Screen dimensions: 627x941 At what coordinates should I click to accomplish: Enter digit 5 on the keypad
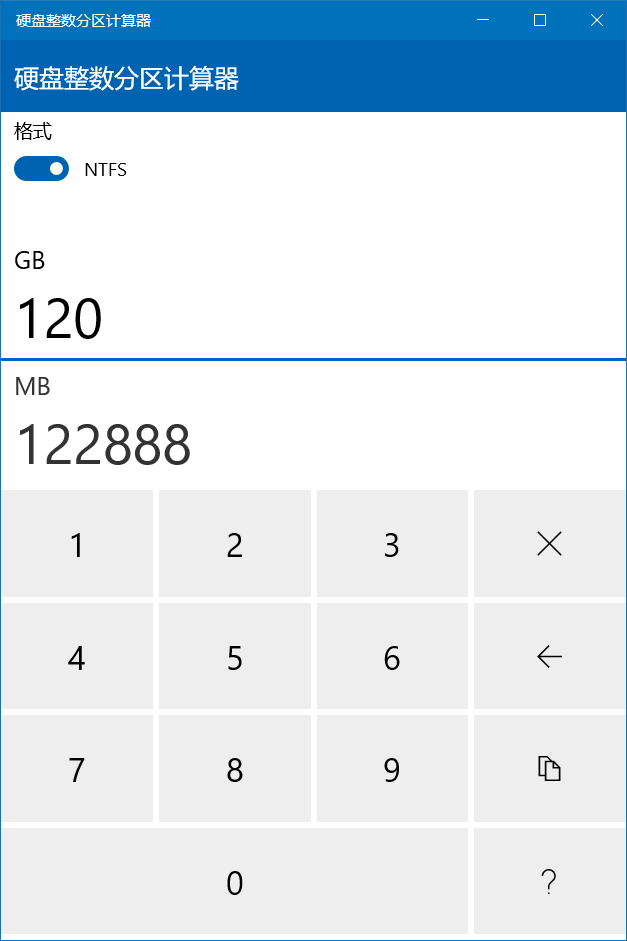click(235, 657)
